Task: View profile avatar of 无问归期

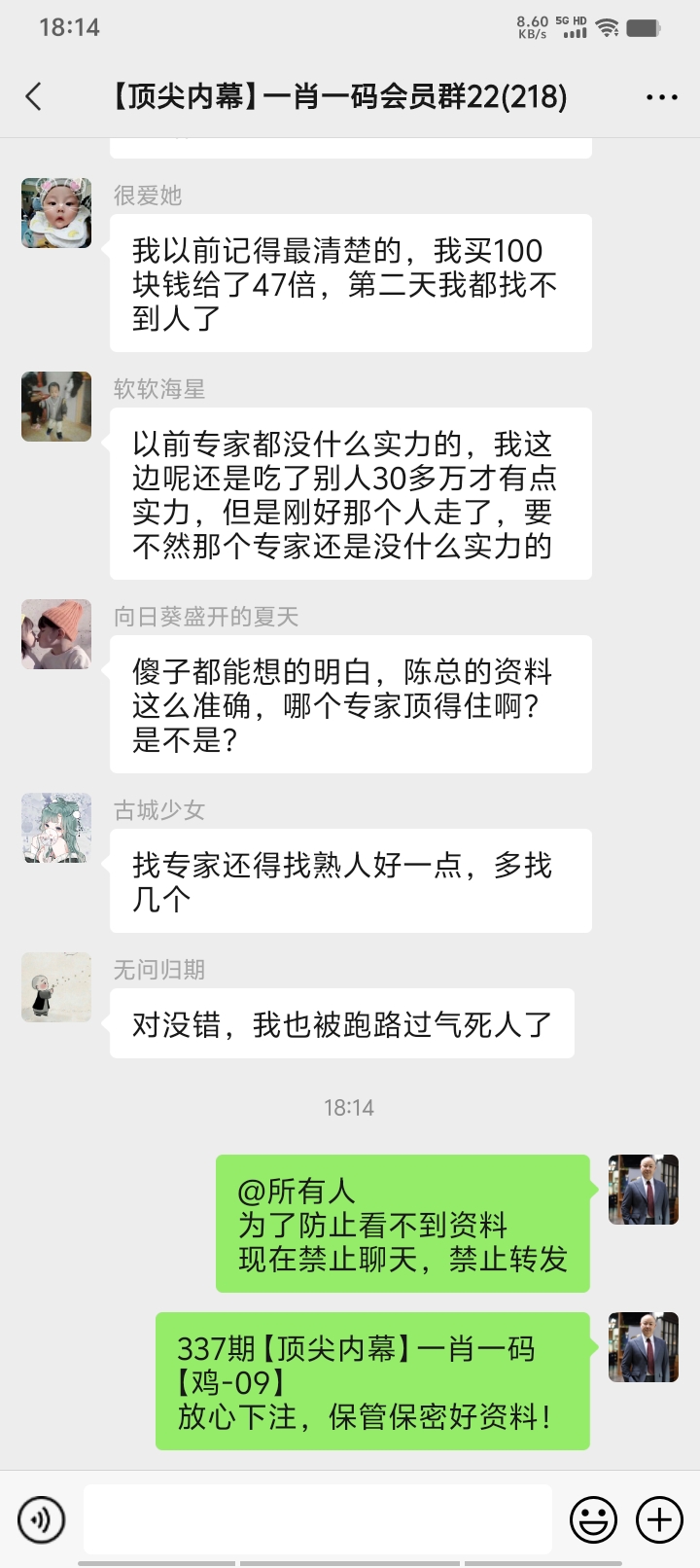Action: (56, 987)
